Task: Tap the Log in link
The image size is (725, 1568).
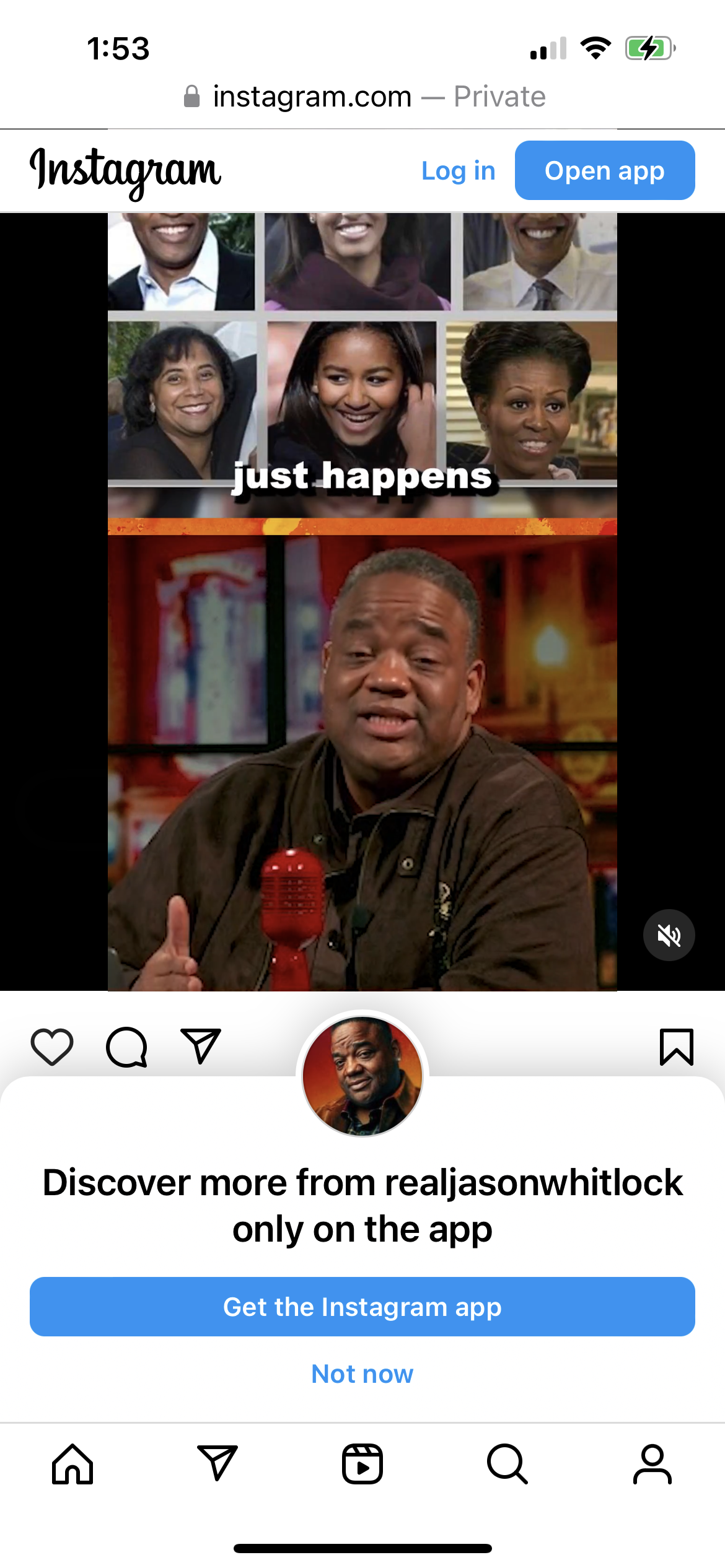Action: click(x=458, y=171)
